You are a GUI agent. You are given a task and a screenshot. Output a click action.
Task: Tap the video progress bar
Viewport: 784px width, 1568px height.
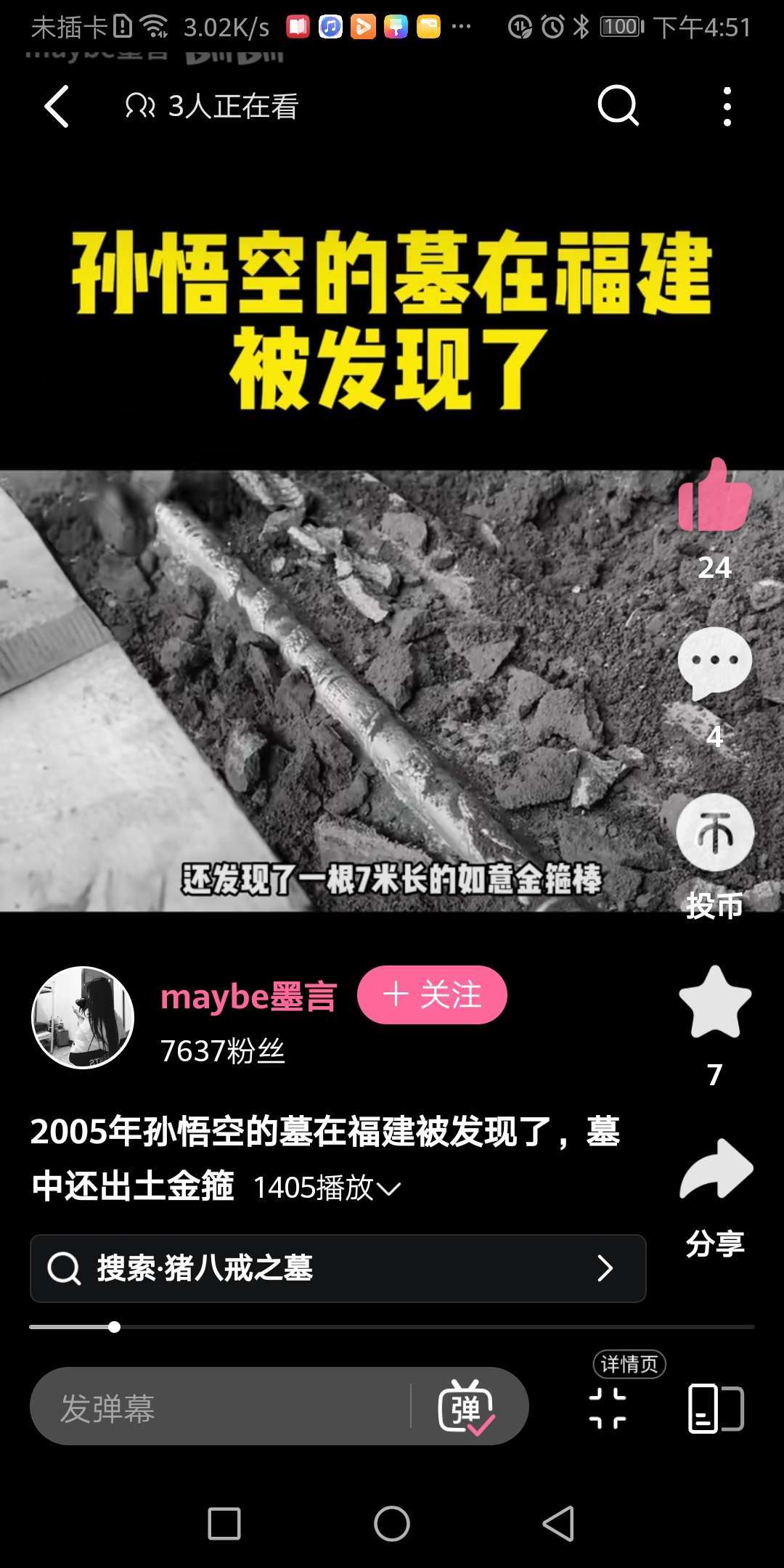(x=392, y=1327)
